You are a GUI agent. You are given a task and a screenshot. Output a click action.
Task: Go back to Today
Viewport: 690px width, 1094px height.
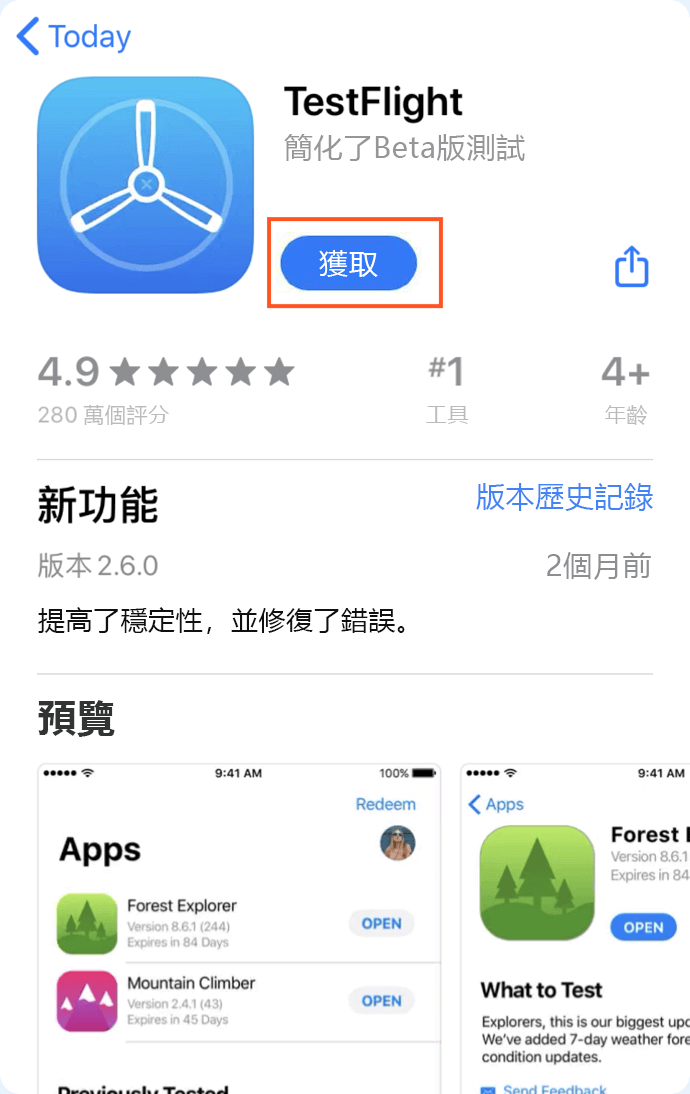74,37
